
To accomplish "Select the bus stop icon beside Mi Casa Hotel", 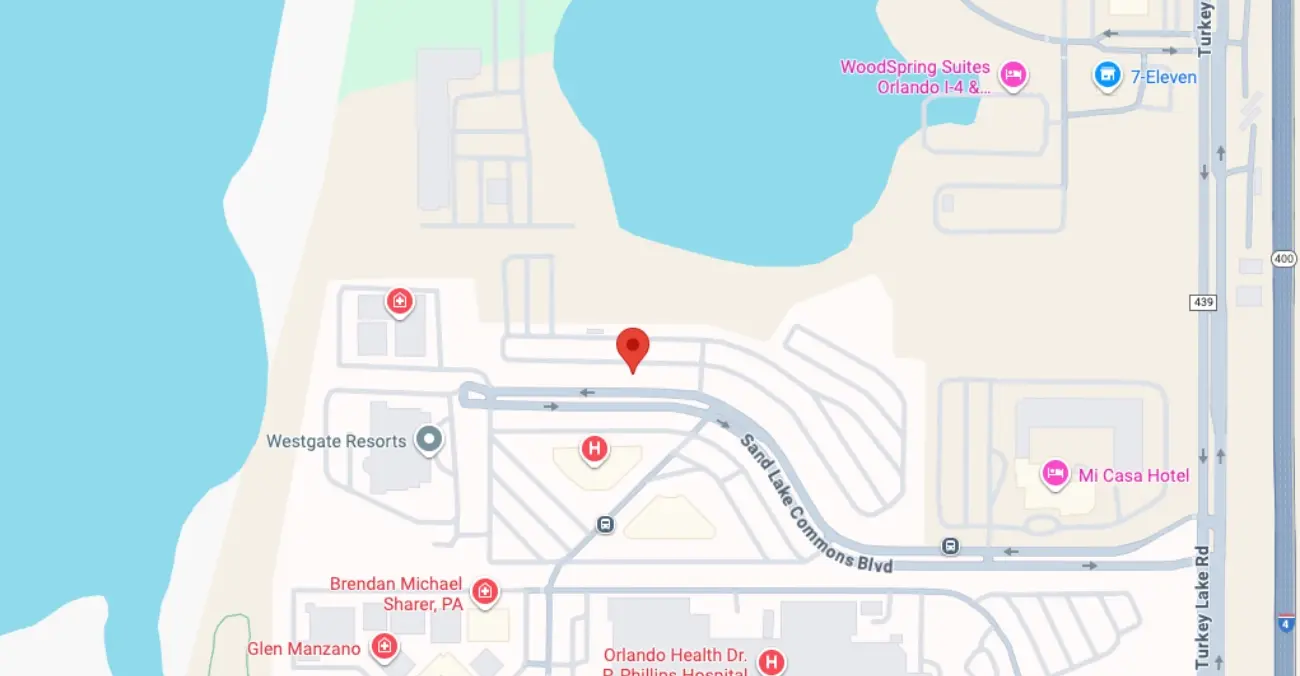I will tap(949, 546).
